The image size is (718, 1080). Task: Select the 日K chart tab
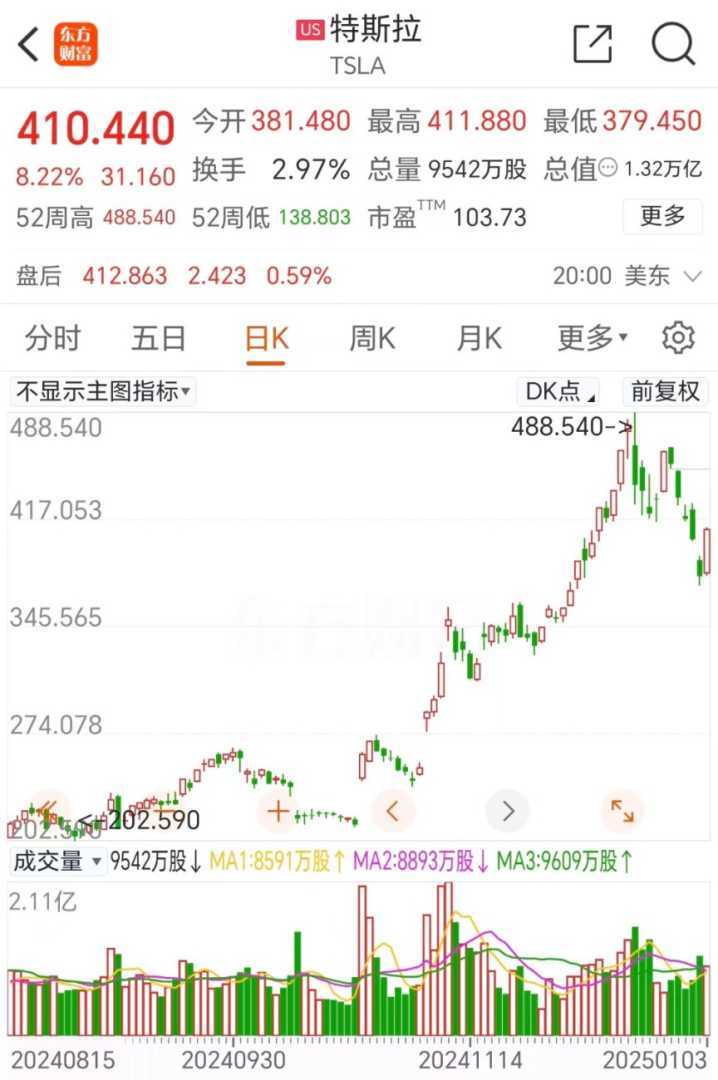[266, 339]
